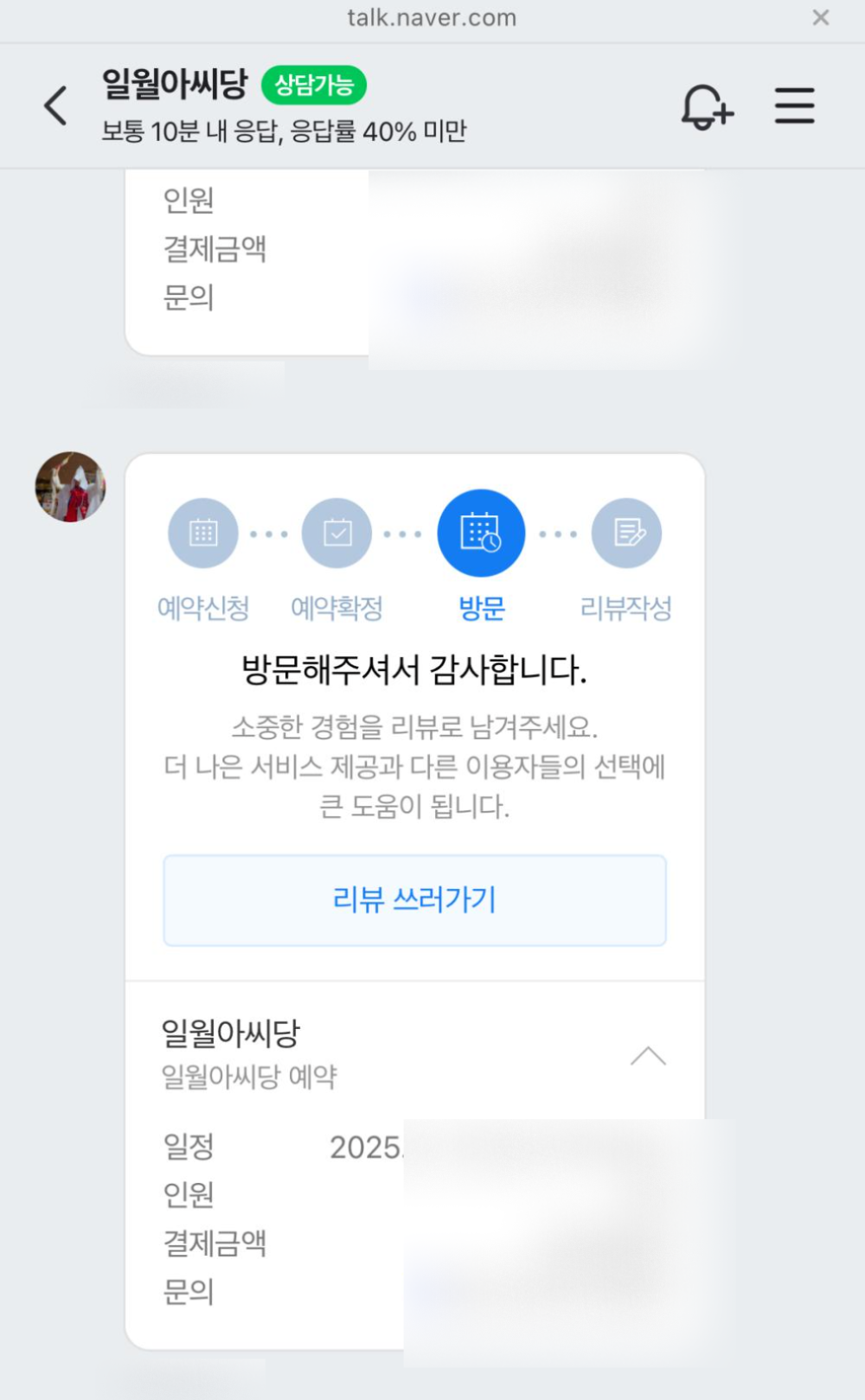Collapse the 일월아씨당 예약 details
The height and width of the screenshot is (1400, 865).
click(x=648, y=1056)
